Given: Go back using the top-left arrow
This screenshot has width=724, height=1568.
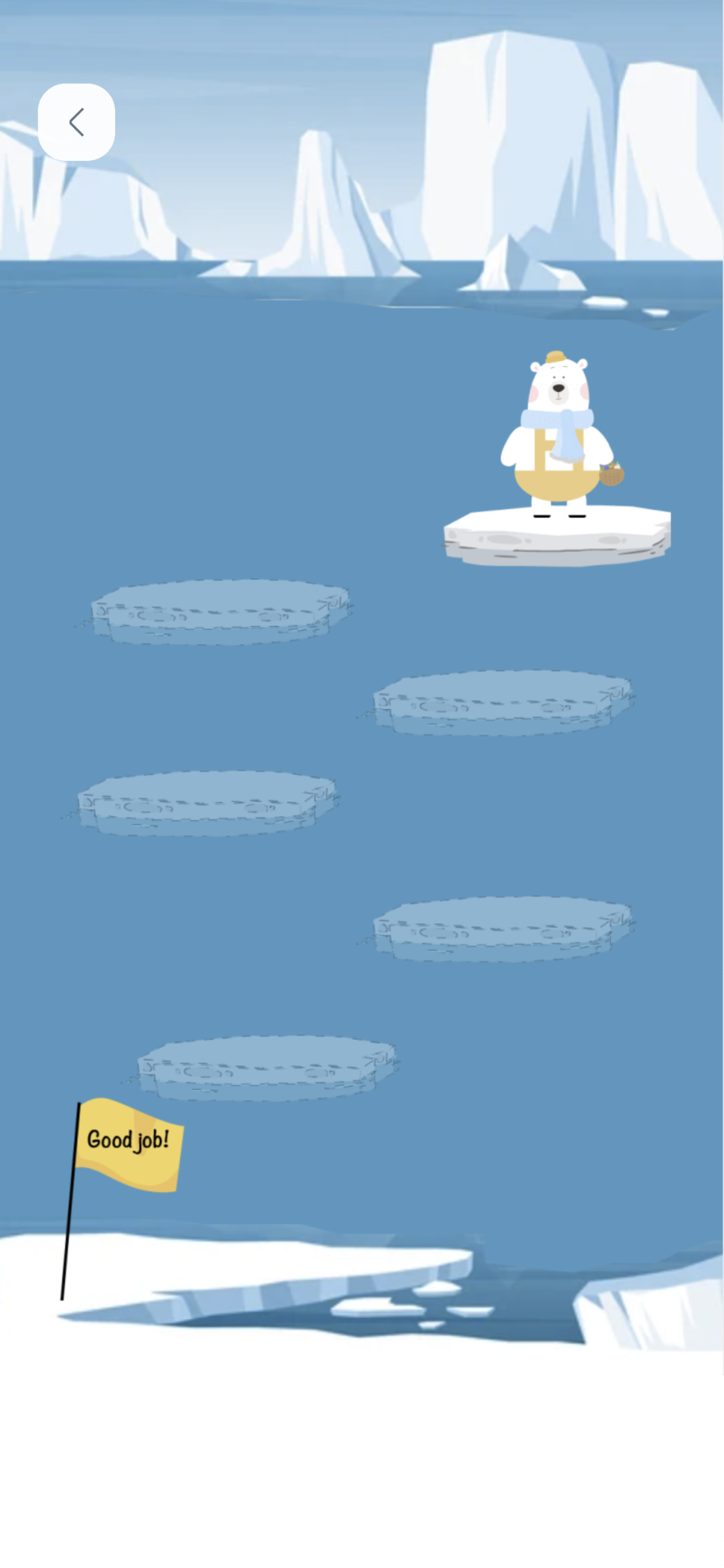Looking at the screenshot, I should coord(76,122).
